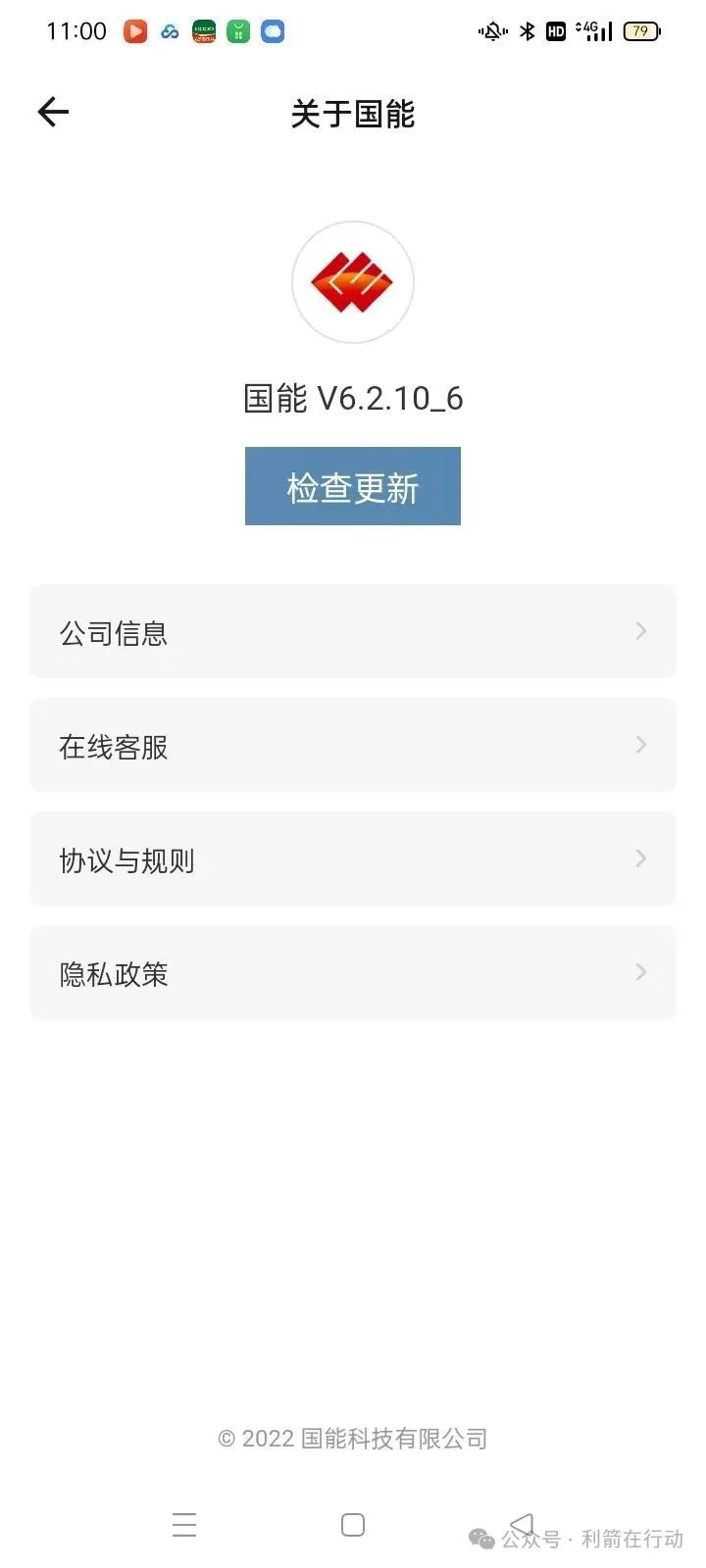
Task: Tap the recent apps navigation button
Action: [184, 1524]
